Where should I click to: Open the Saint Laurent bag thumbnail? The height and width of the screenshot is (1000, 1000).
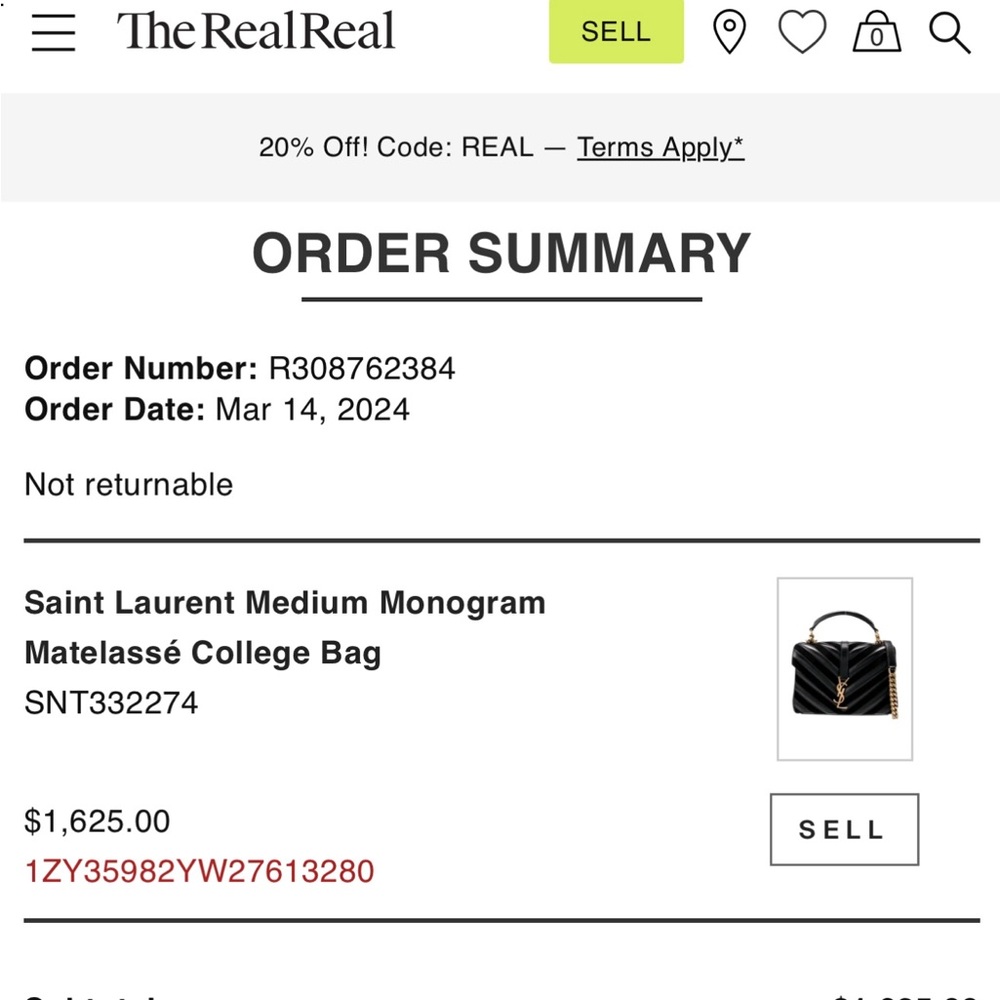(845, 669)
